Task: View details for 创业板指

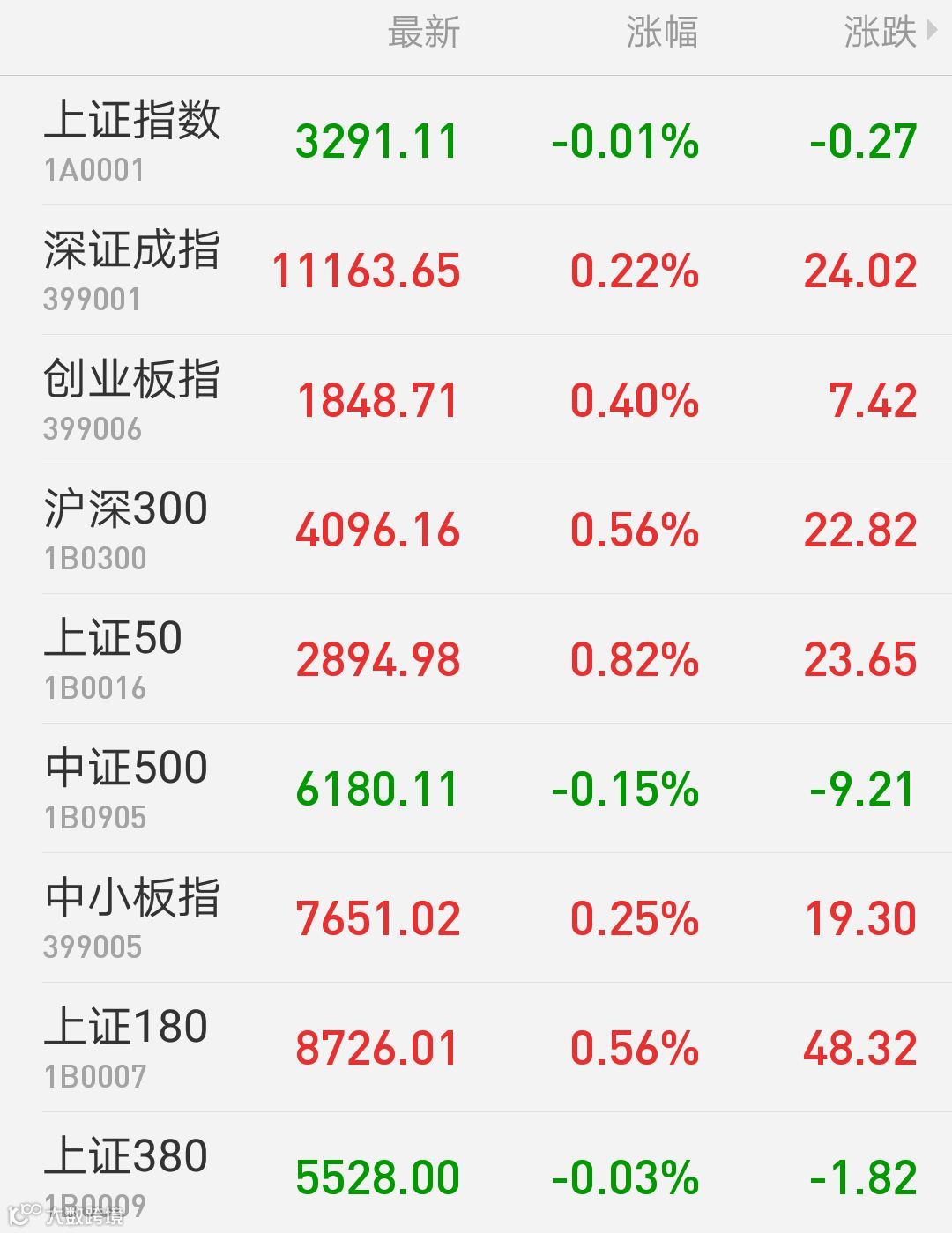Action: [476, 399]
